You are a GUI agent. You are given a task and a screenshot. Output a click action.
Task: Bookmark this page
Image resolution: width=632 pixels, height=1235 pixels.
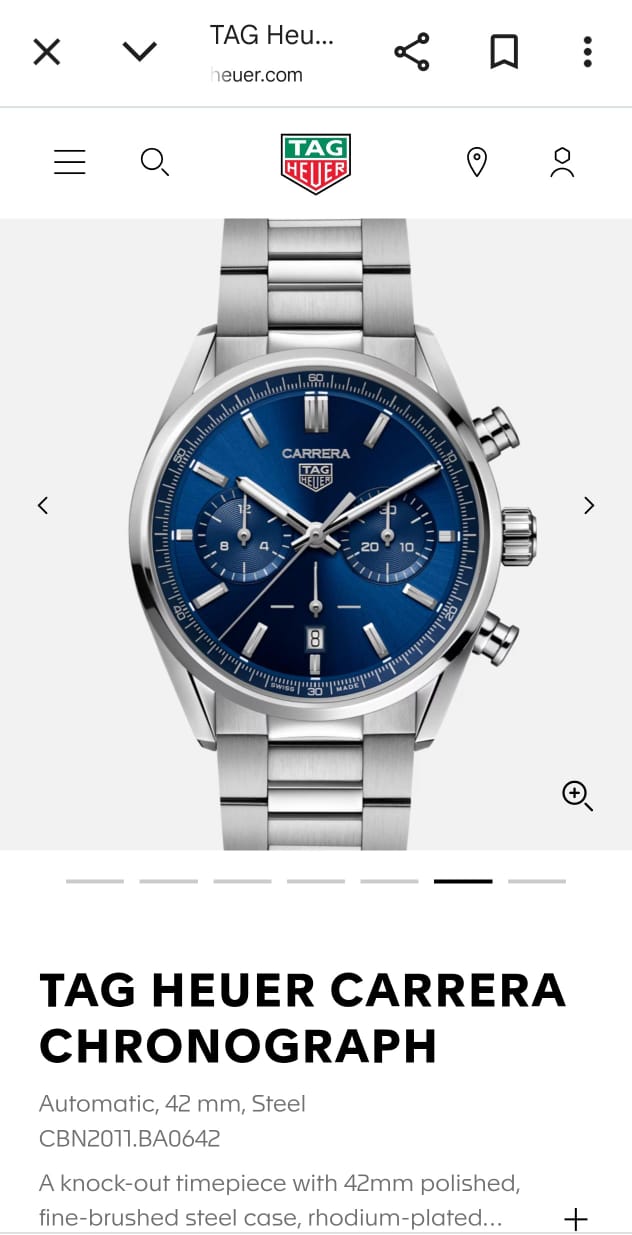pyautogui.click(x=504, y=52)
